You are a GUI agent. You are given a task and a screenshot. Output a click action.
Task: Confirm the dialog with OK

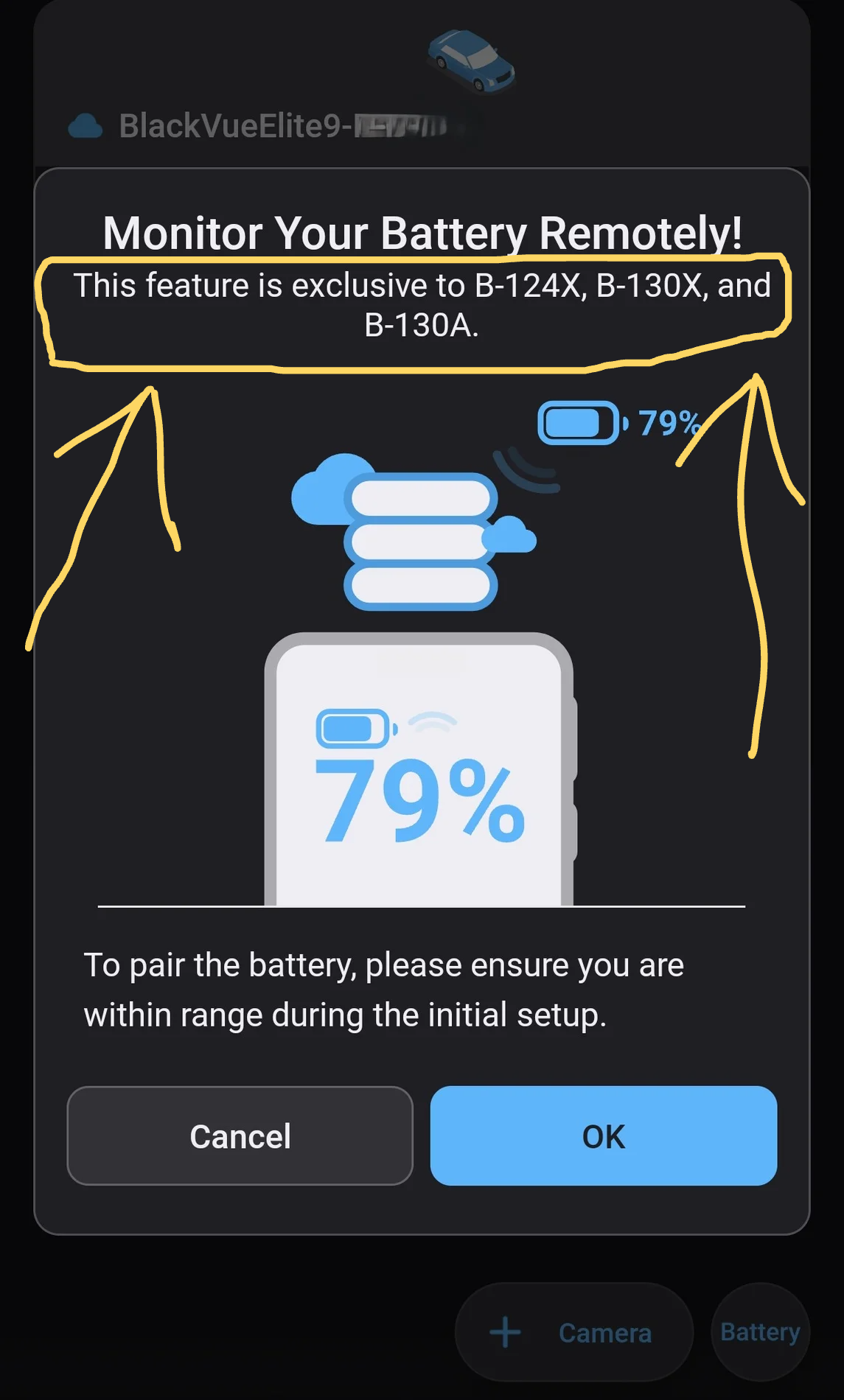(603, 1135)
